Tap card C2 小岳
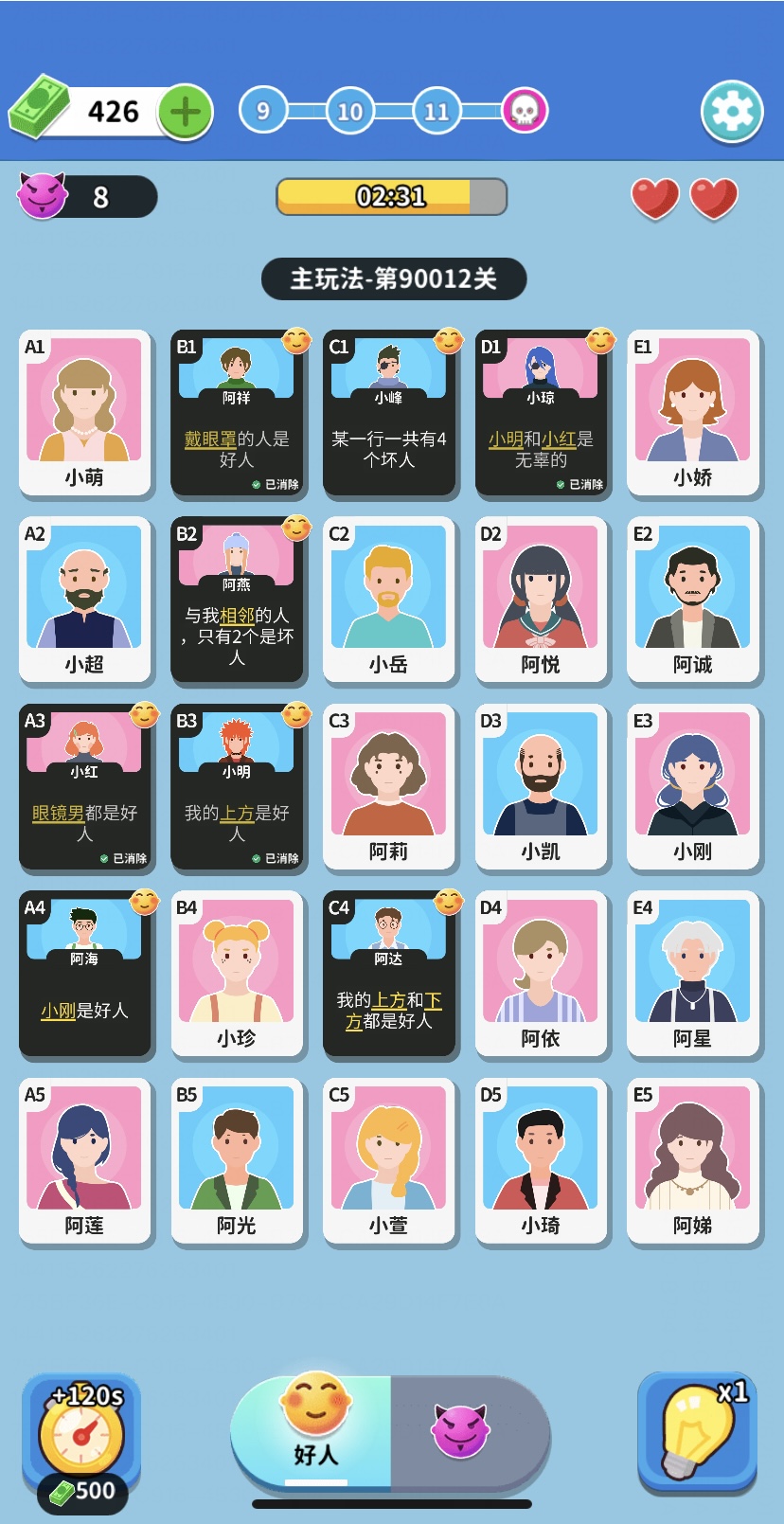The image size is (784, 1524). coord(389,600)
